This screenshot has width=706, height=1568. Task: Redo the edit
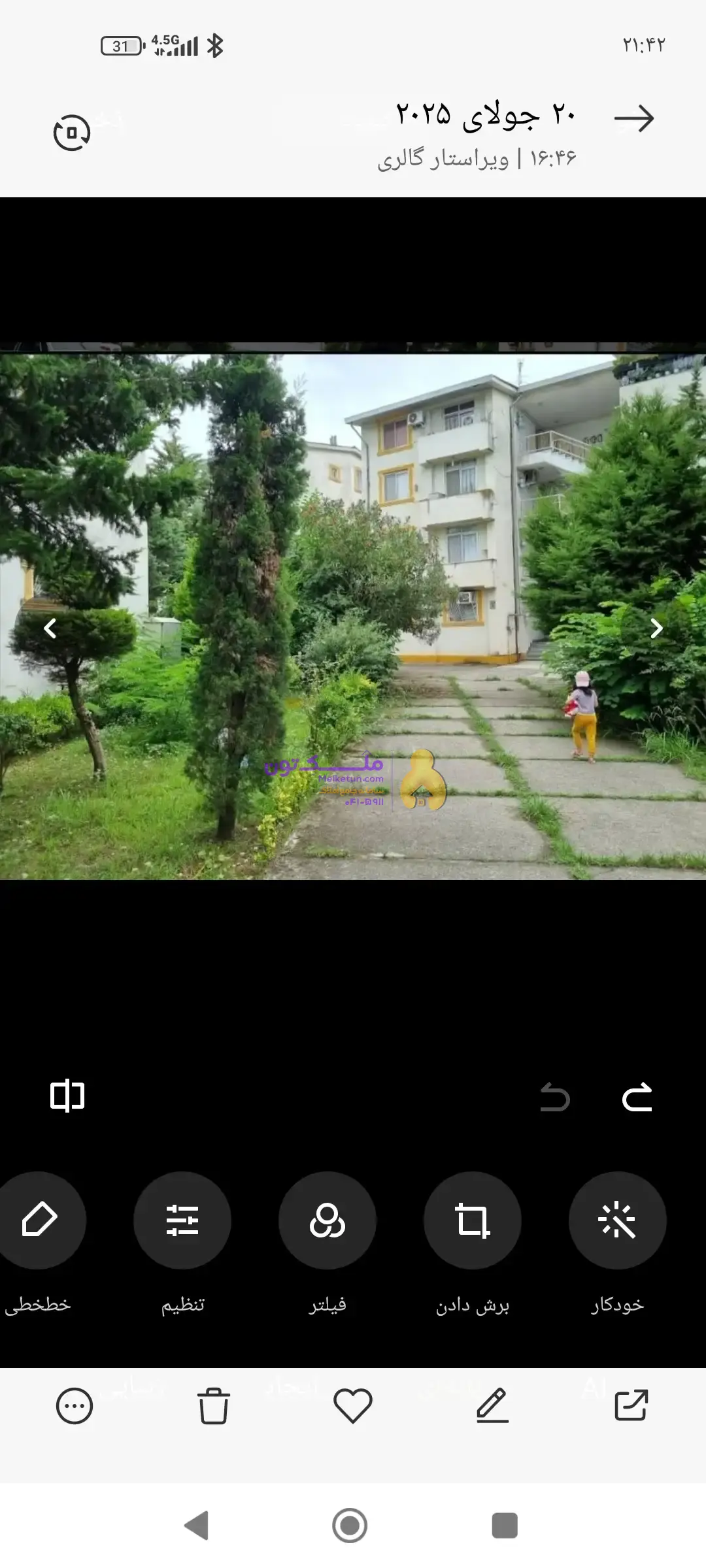click(637, 1097)
